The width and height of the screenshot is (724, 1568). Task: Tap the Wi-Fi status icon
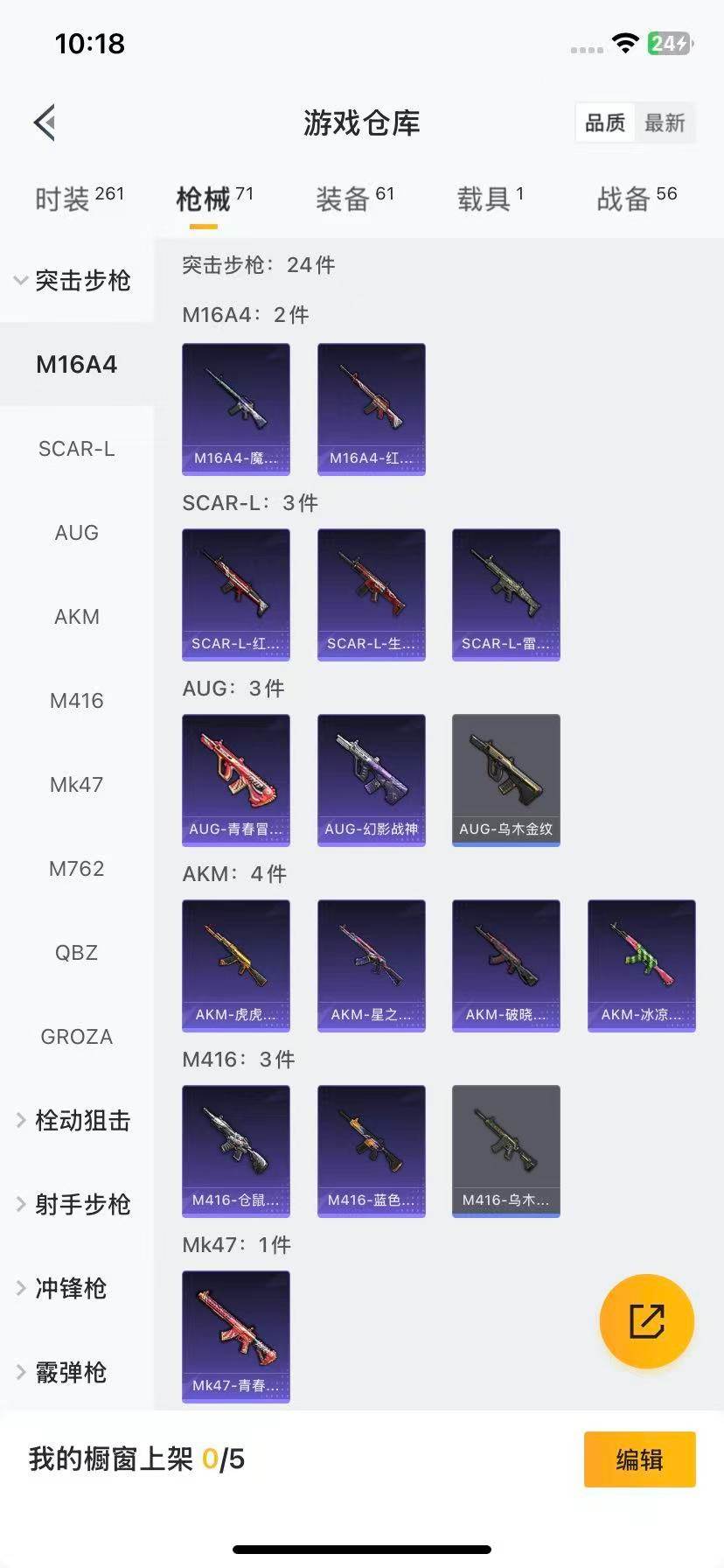pyautogui.click(x=624, y=41)
